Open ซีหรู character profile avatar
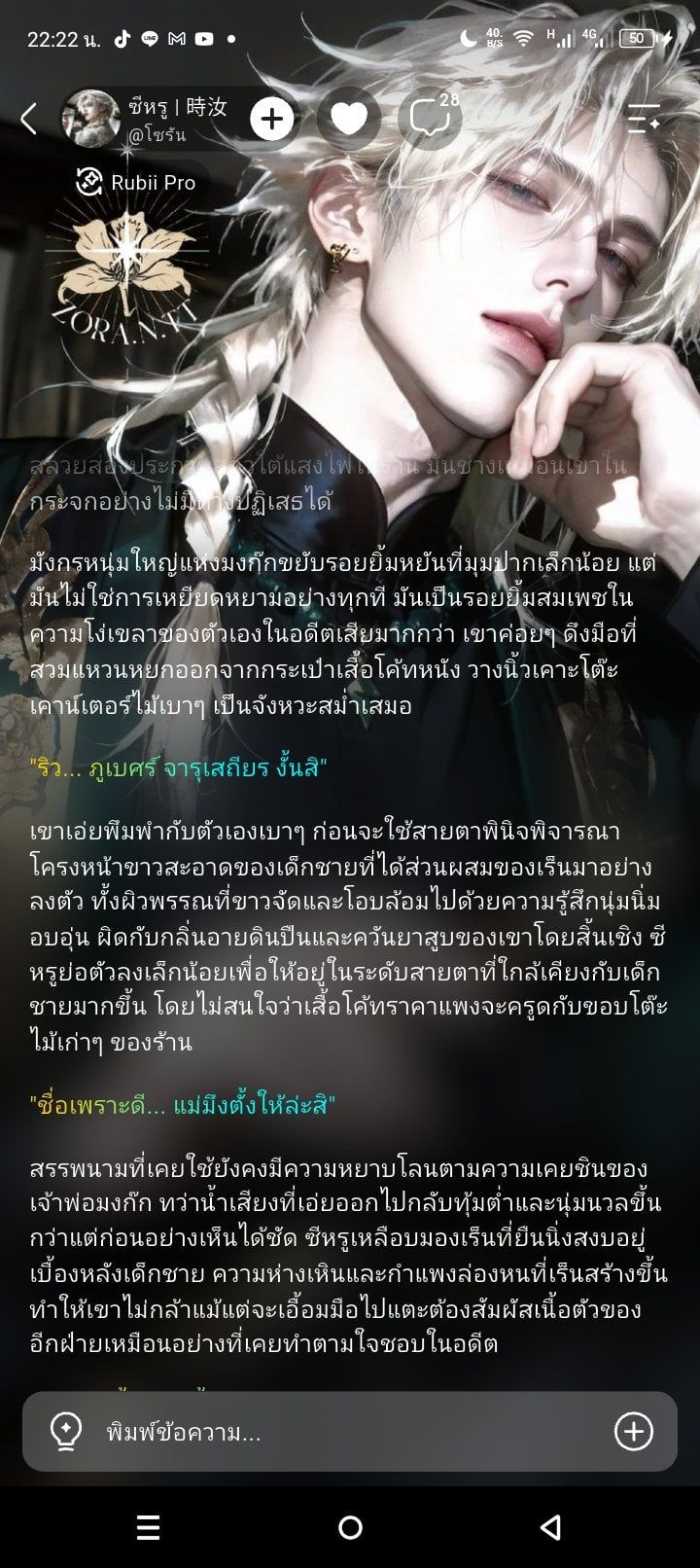The image size is (700, 1568). click(x=91, y=118)
